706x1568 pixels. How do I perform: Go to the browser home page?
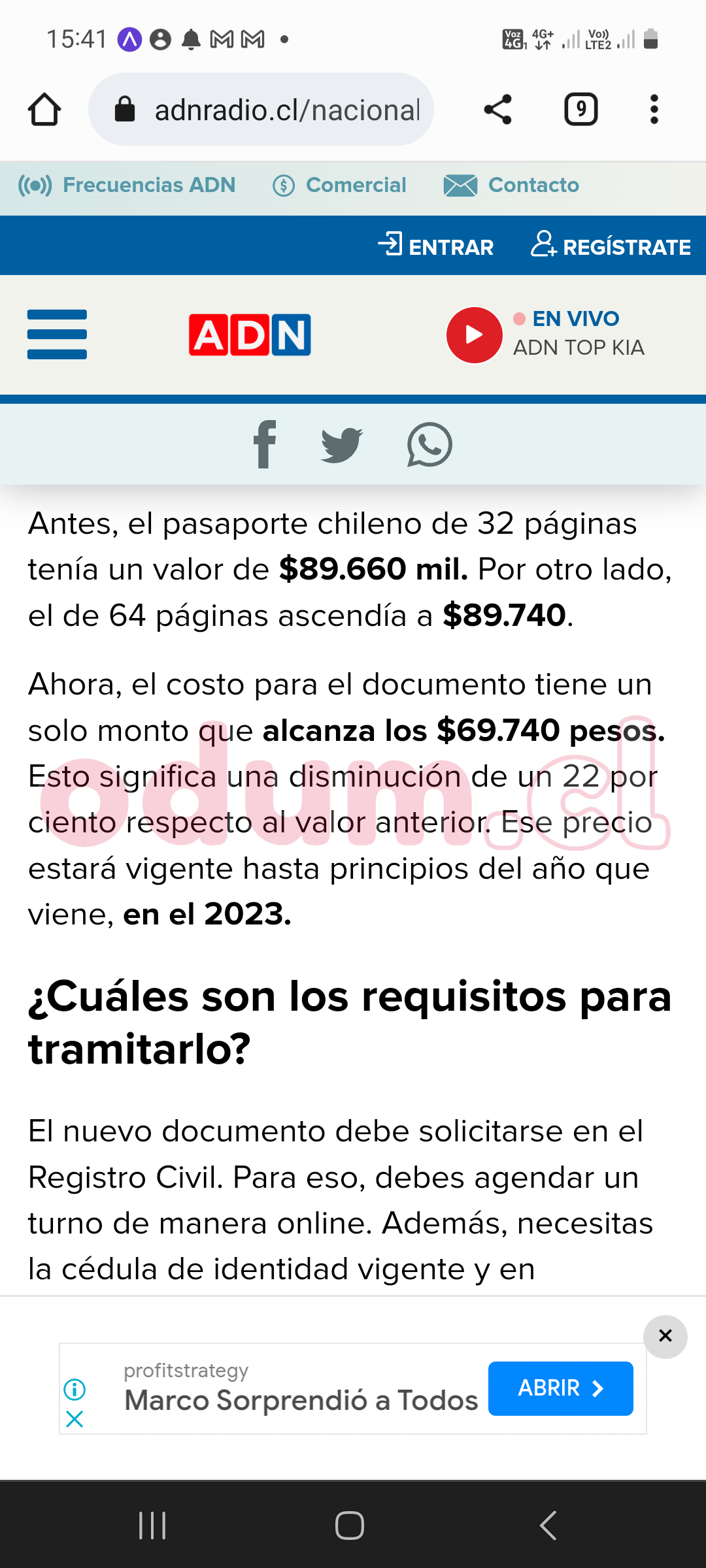tap(44, 109)
